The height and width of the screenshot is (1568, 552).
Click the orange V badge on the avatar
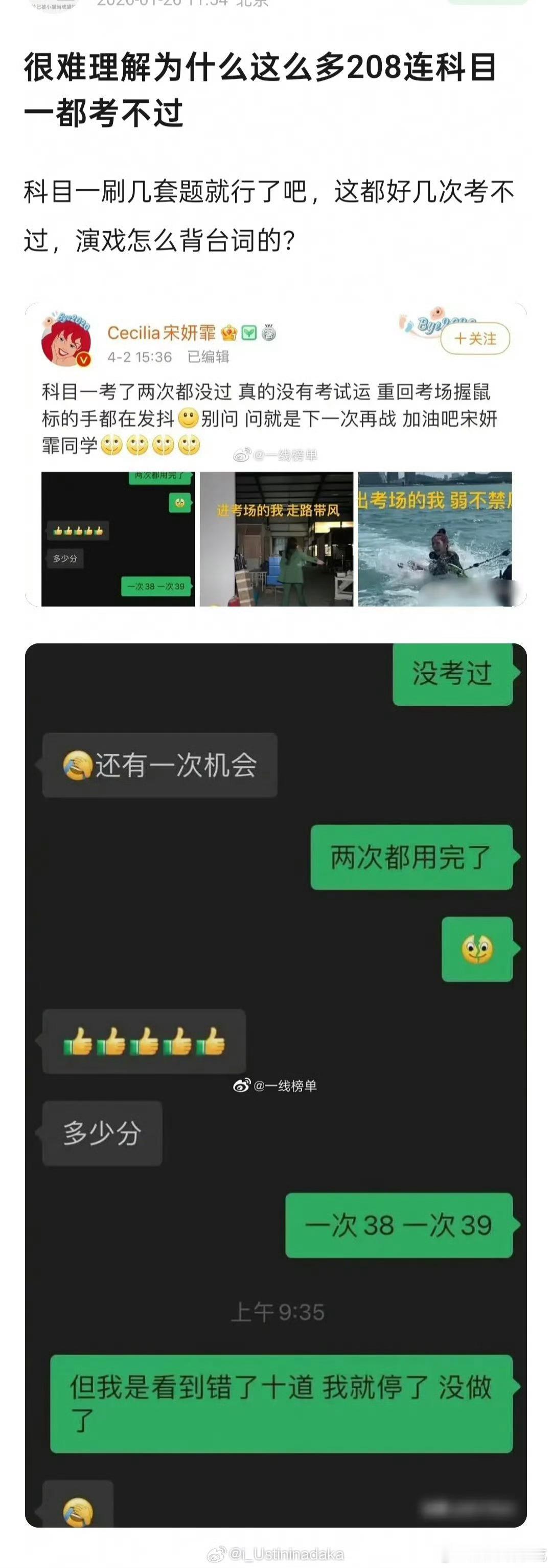(x=83, y=358)
